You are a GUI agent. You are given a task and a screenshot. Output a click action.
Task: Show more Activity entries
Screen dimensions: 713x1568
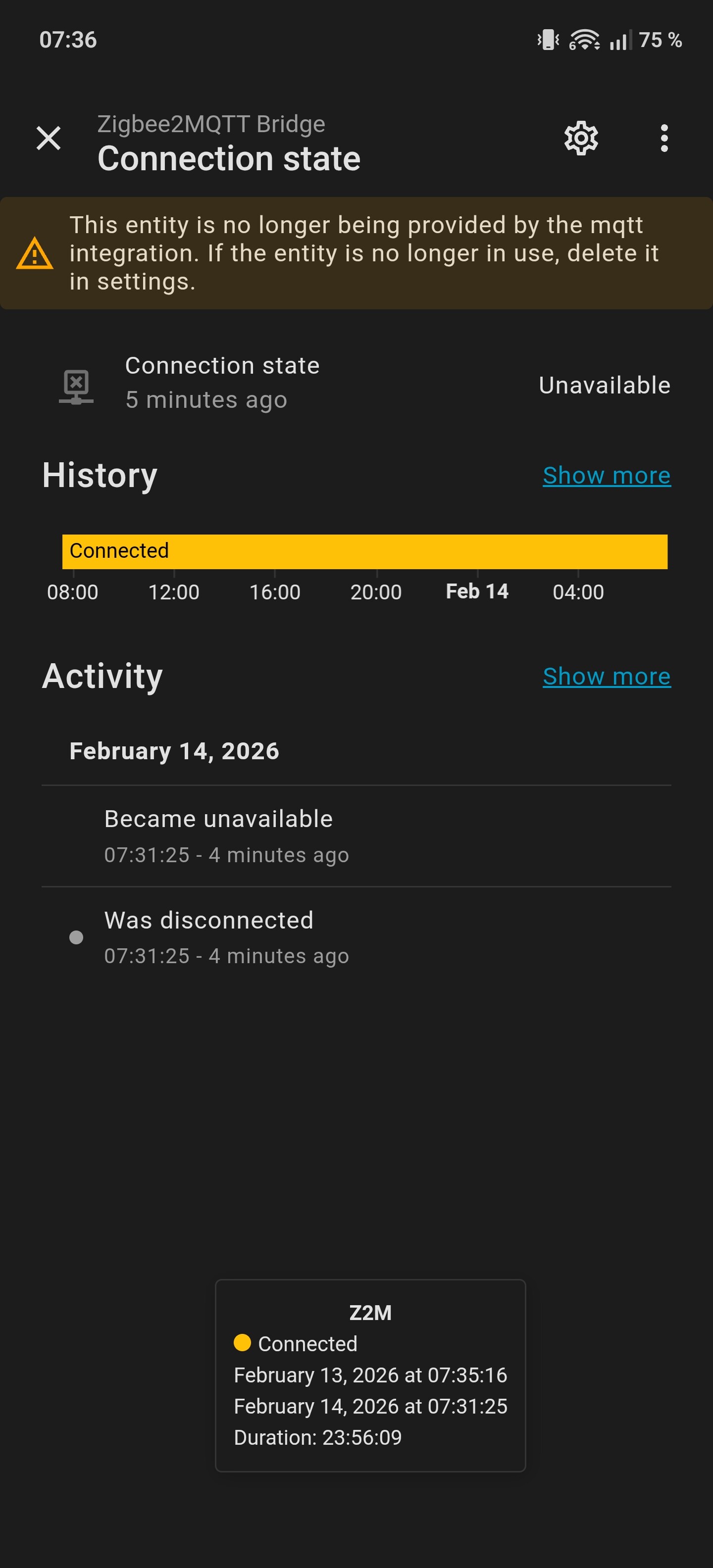(x=606, y=676)
